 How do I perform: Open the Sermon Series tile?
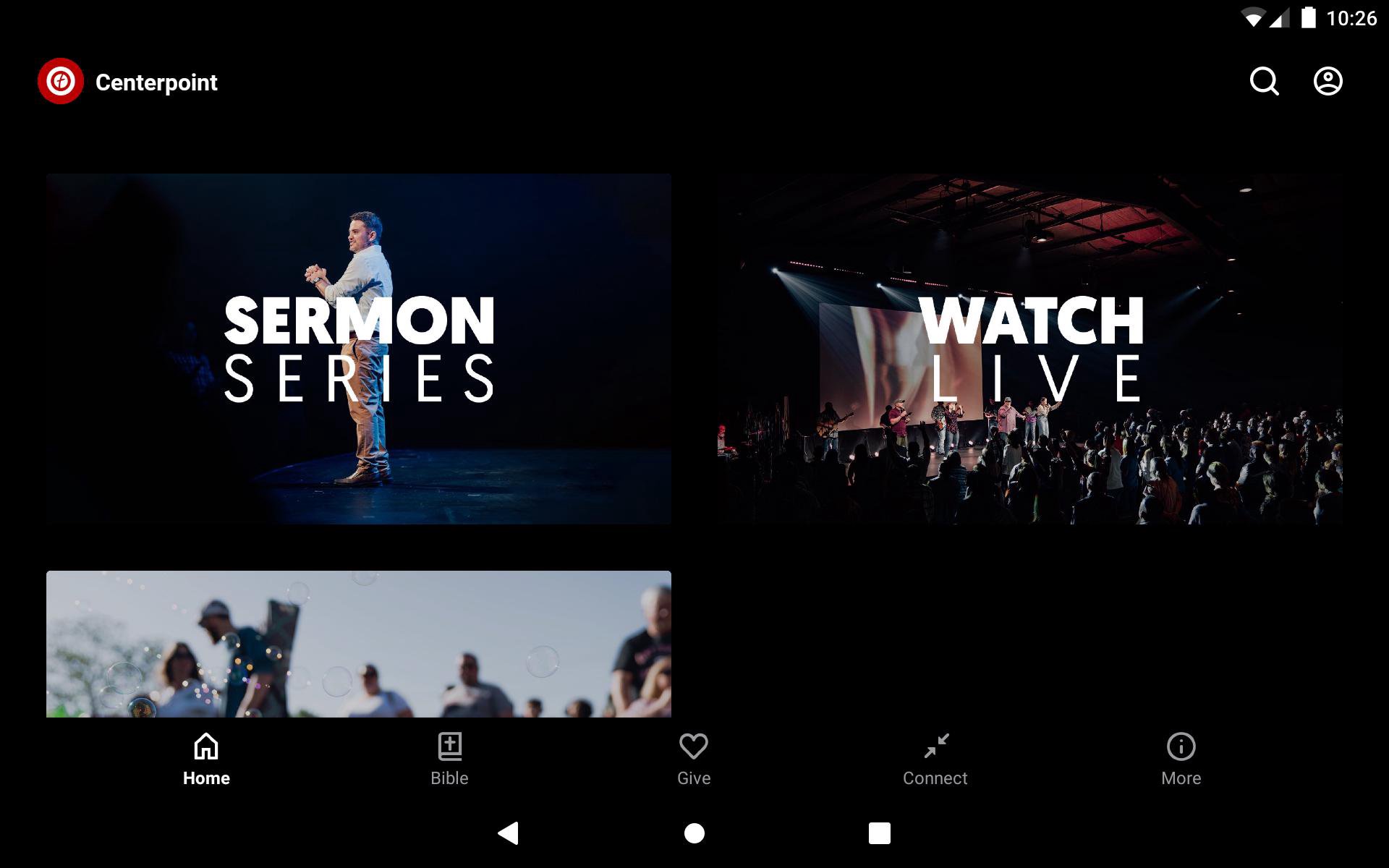click(x=359, y=349)
